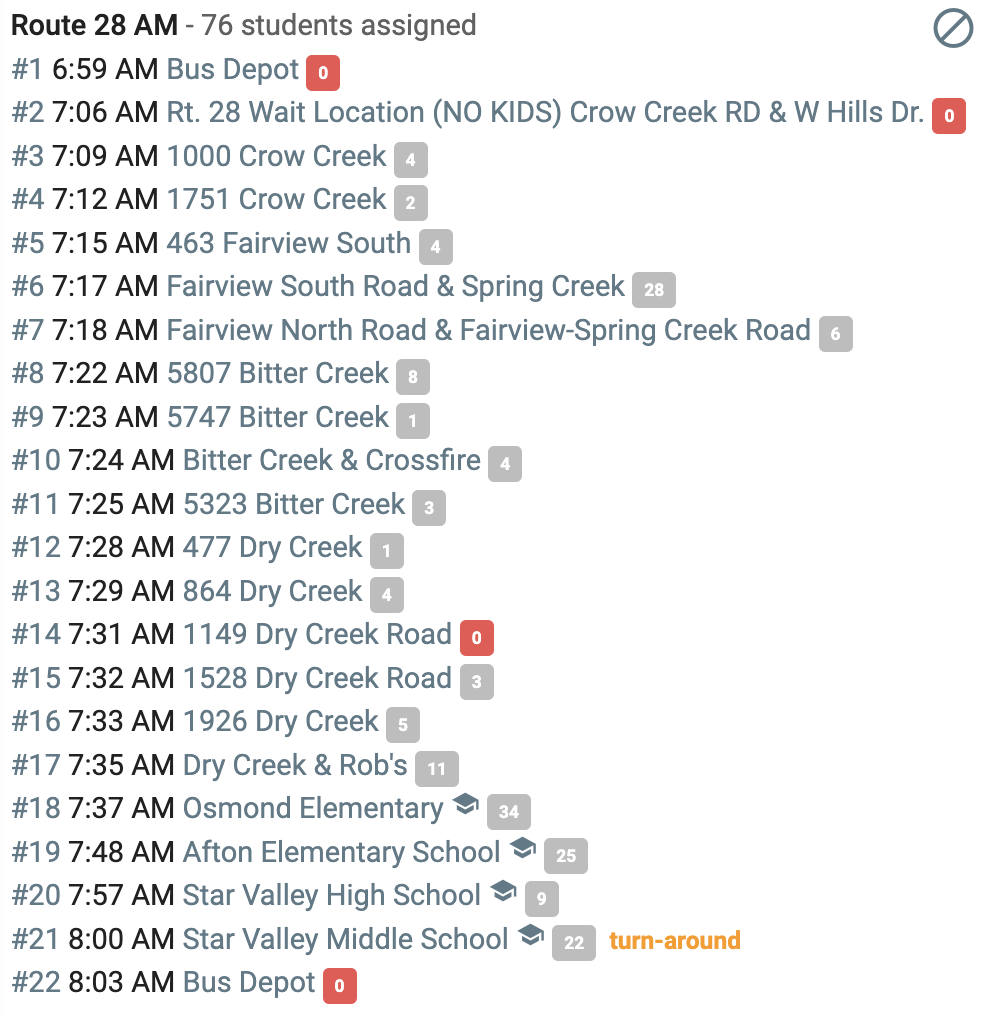Select the 477 Dry Creek stop
Image resolution: width=986 pixels, height=1016 pixels.
272,548
